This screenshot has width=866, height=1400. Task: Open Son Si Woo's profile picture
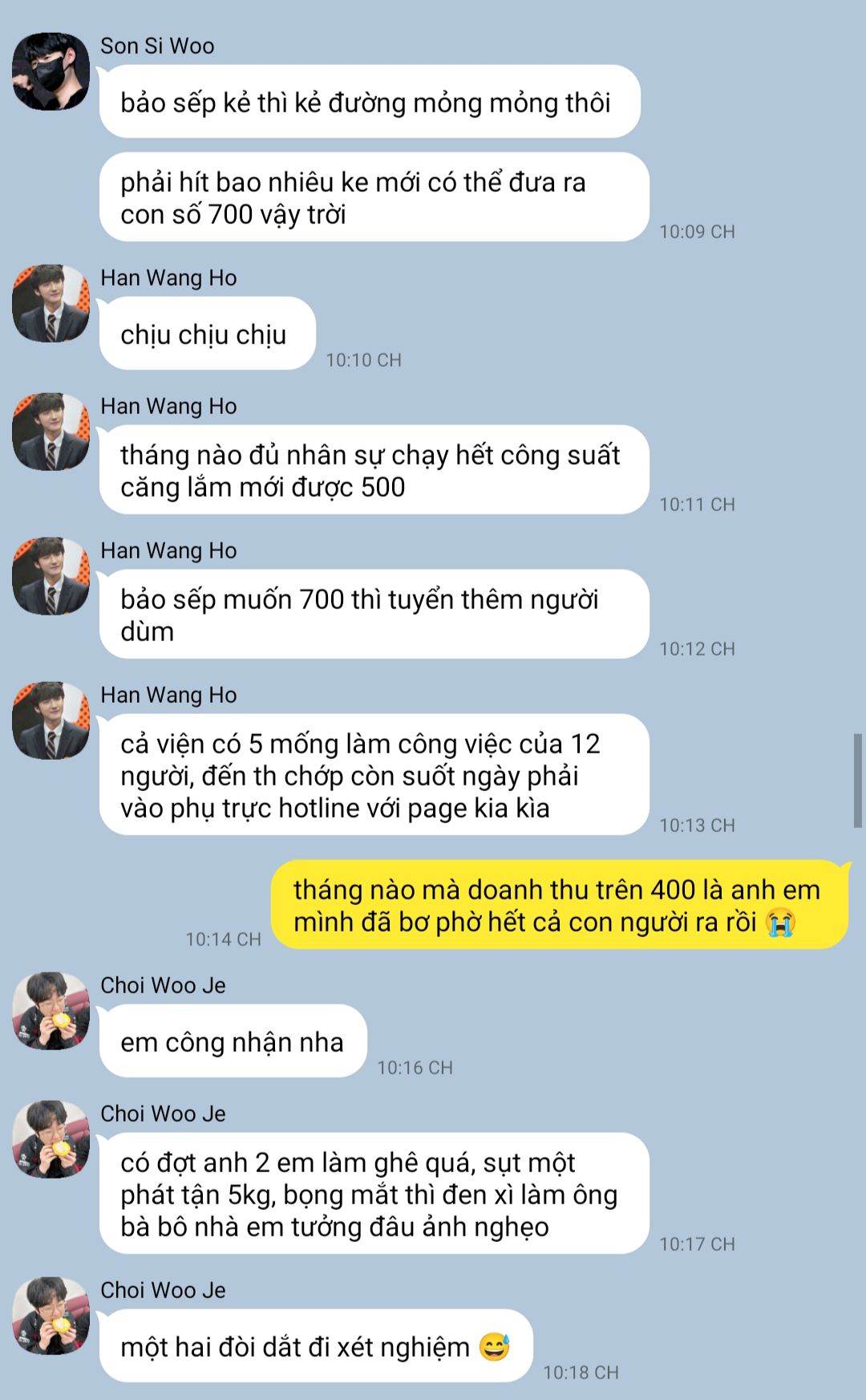click(x=51, y=71)
